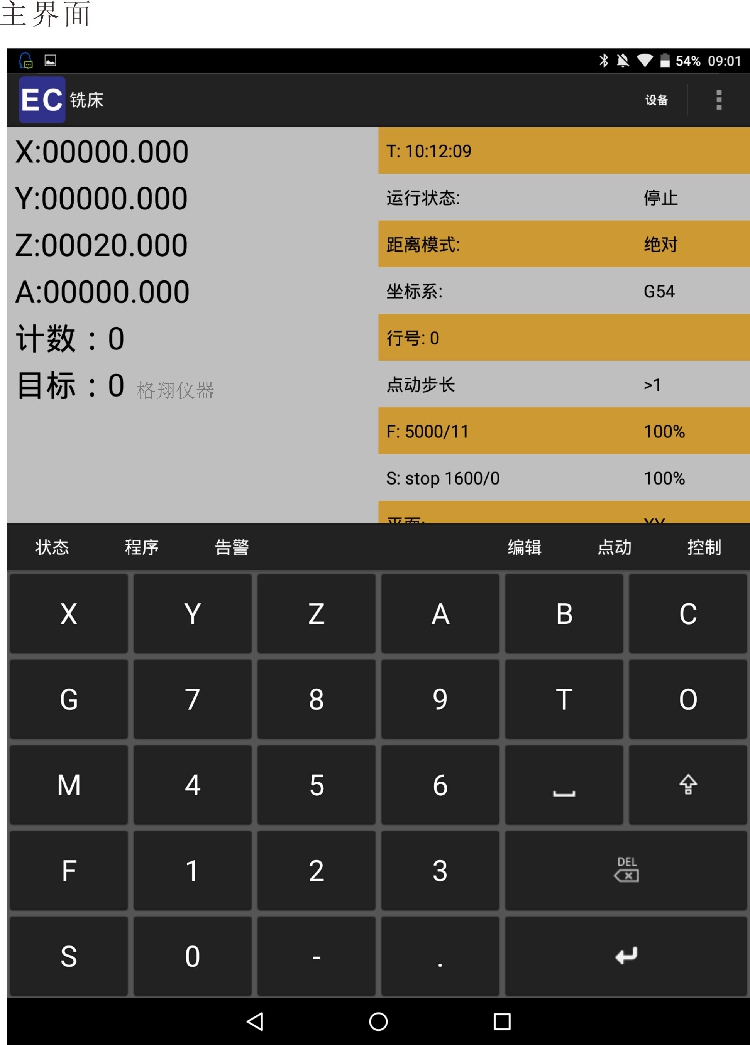Tap the number 5 key
The image size is (750, 1045).
pyautogui.click(x=316, y=785)
